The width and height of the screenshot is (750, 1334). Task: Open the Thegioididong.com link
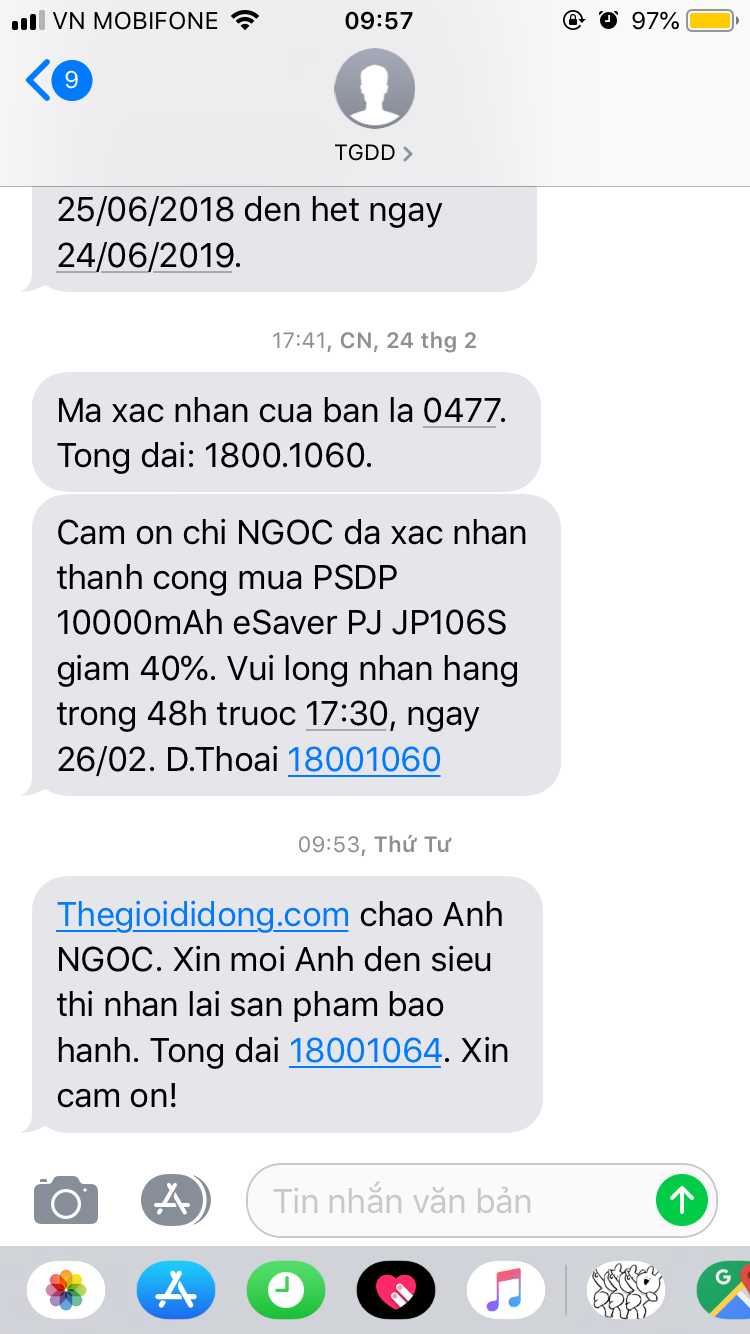[x=203, y=914]
